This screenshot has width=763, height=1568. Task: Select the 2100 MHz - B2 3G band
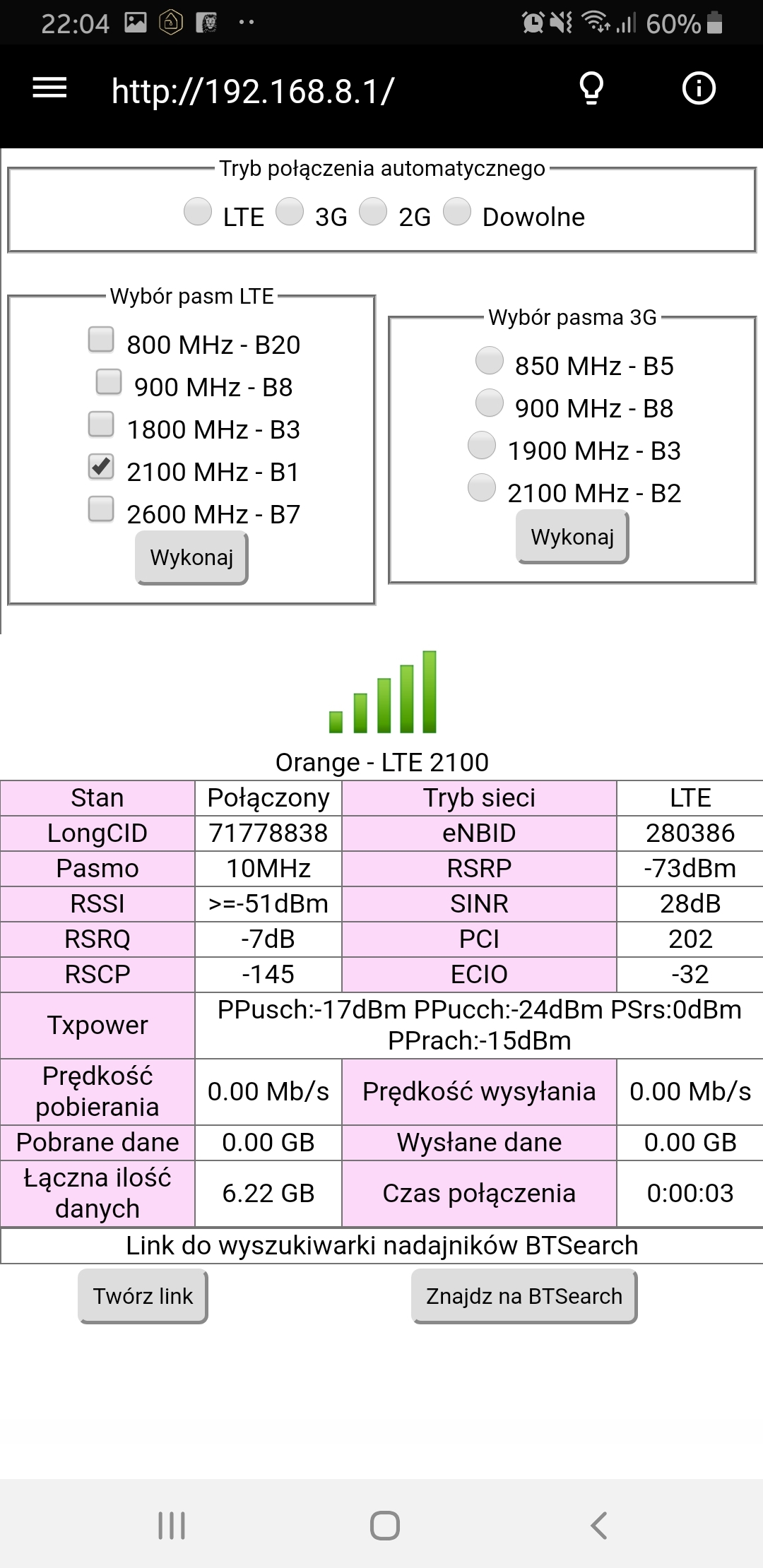(x=482, y=487)
